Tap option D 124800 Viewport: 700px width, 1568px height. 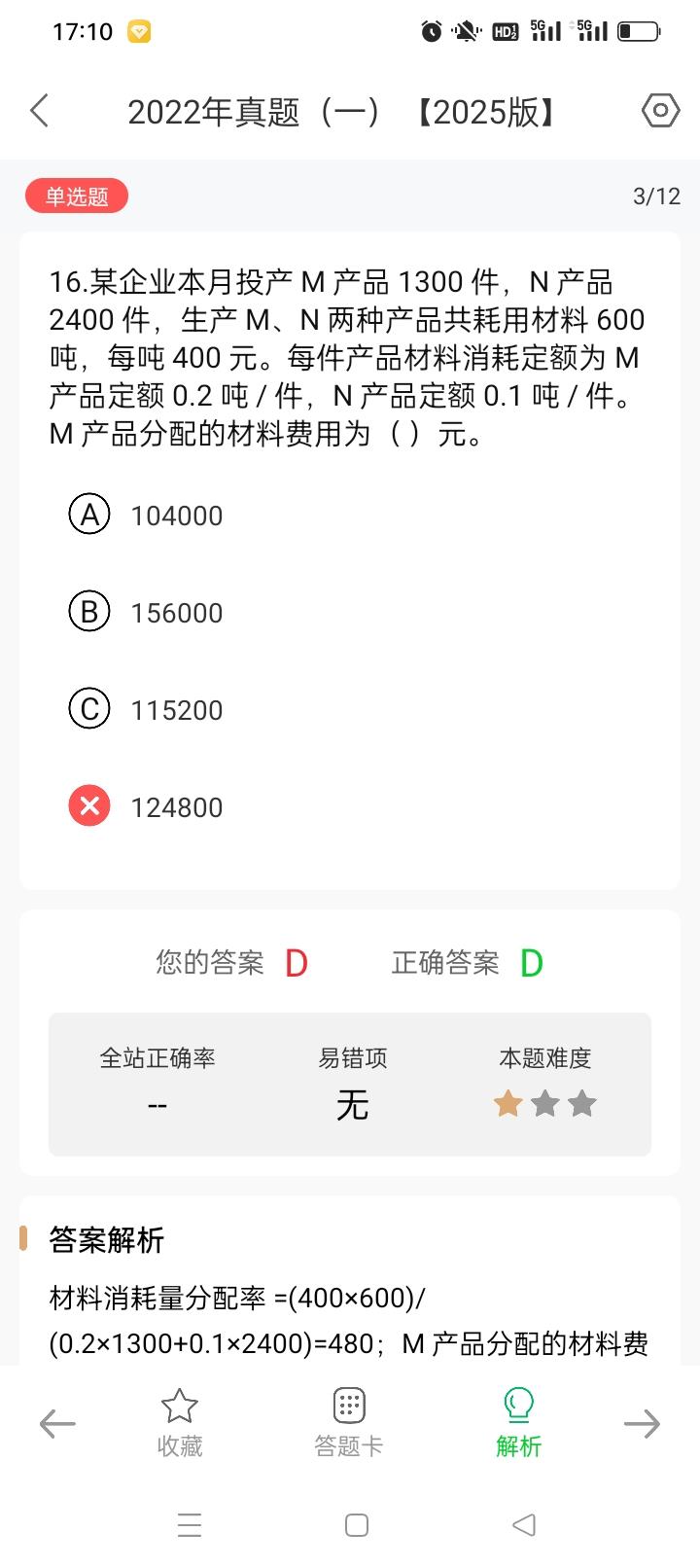pyautogui.click(x=146, y=806)
